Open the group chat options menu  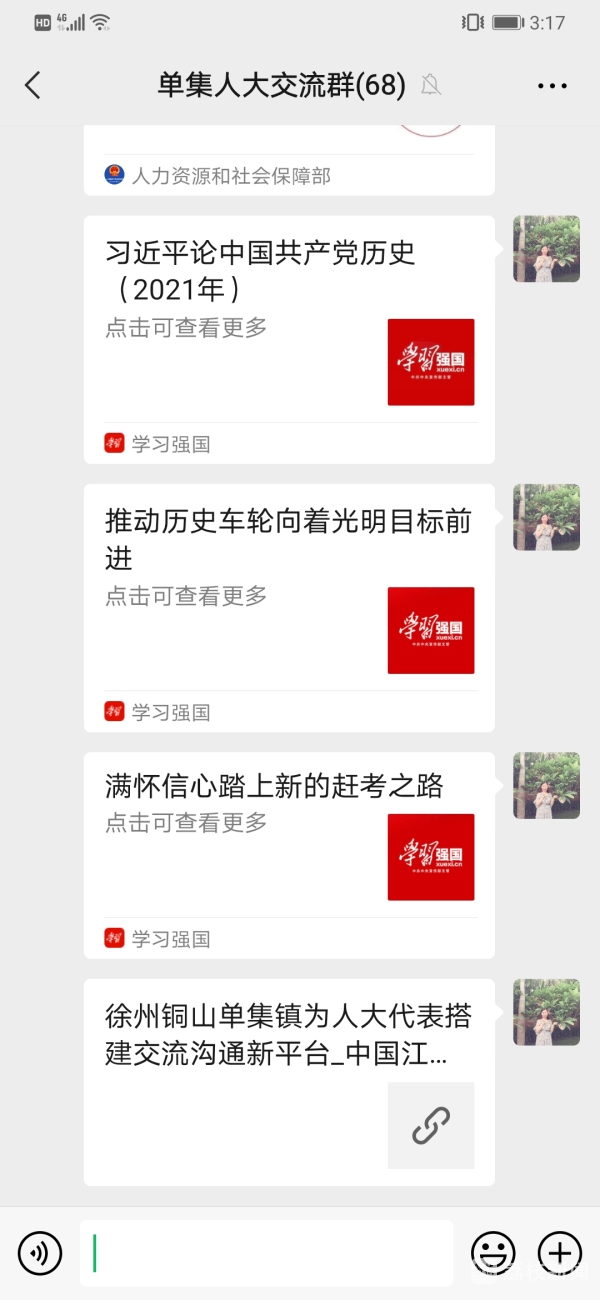[552, 86]
